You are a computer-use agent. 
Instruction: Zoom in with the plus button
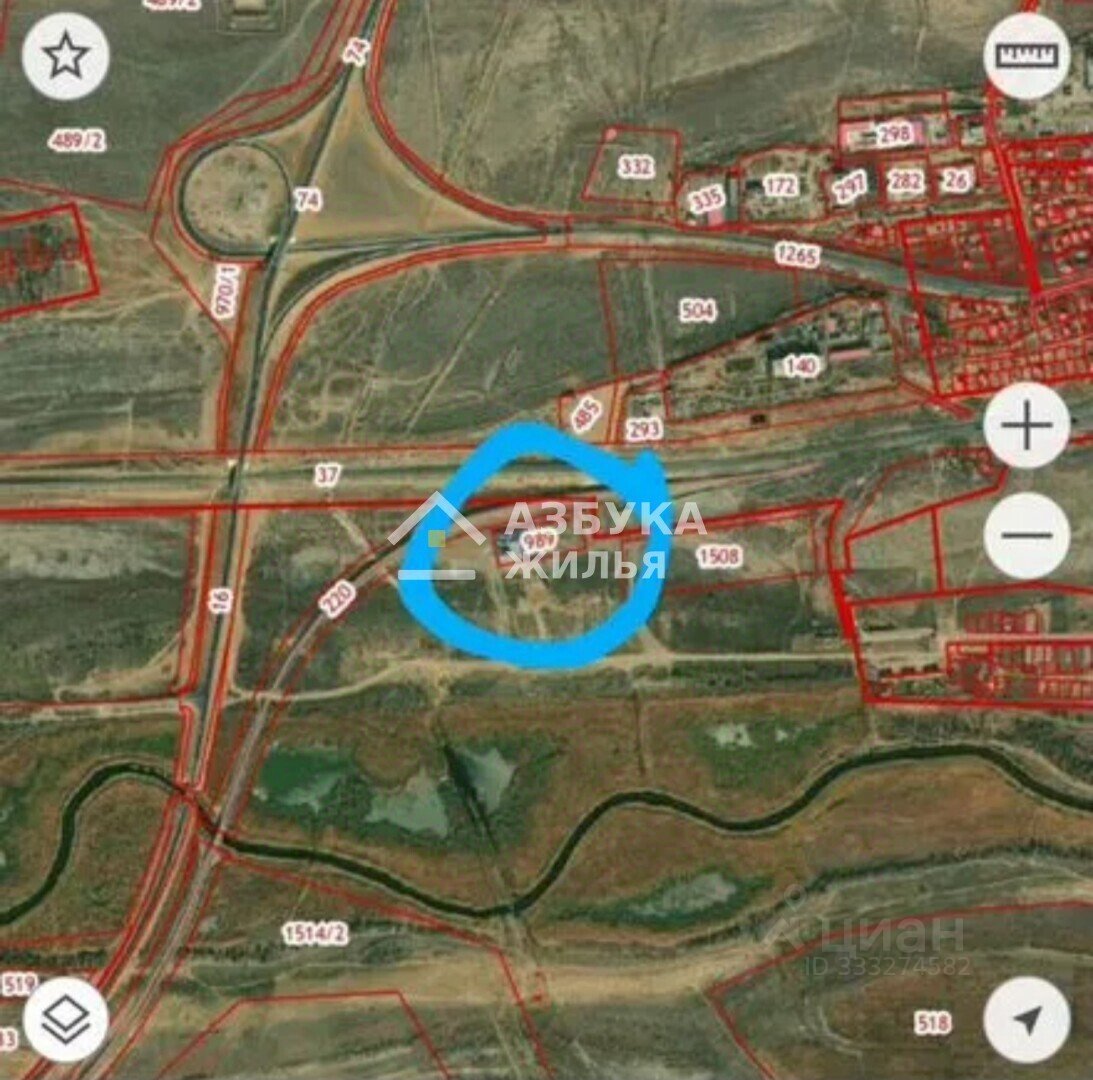click(1027, 425)
